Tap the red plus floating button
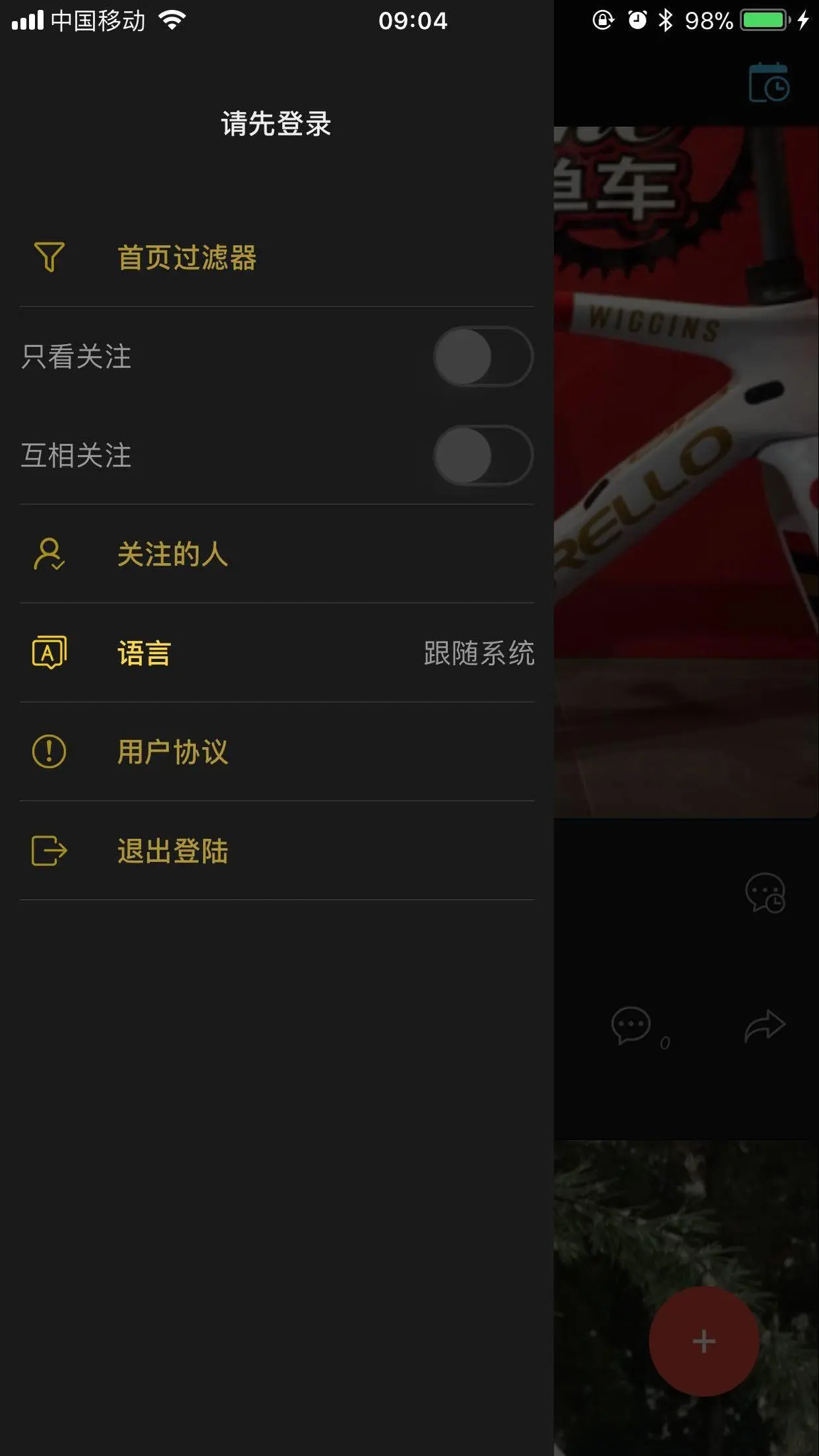This screenshot has width=819, height=1456. point(703,1342)
